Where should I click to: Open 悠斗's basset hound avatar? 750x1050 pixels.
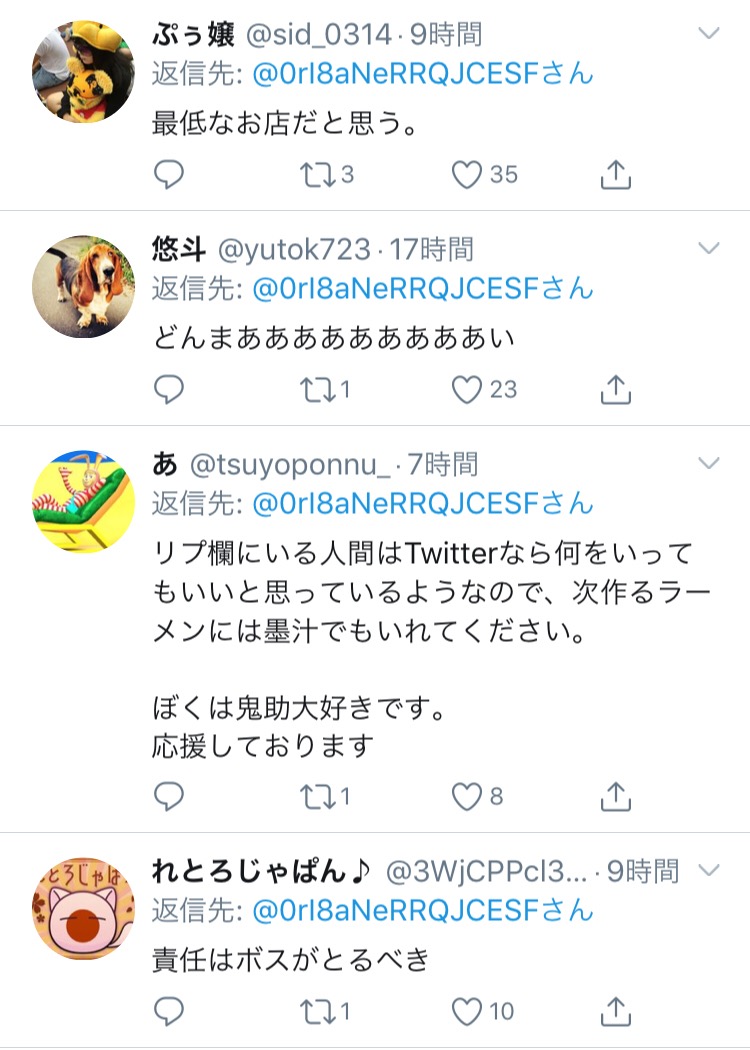point(84,286)
